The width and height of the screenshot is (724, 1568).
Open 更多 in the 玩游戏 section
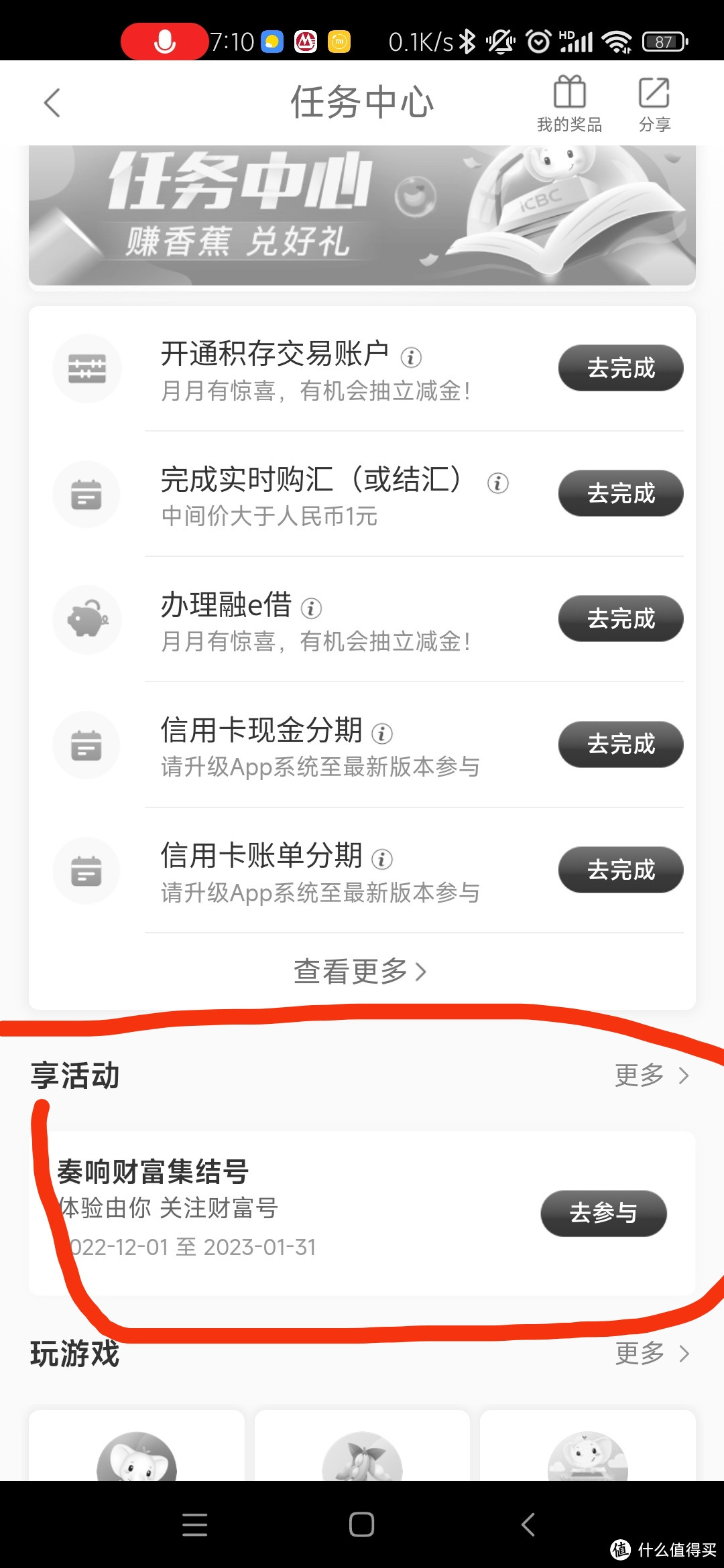652,1354
